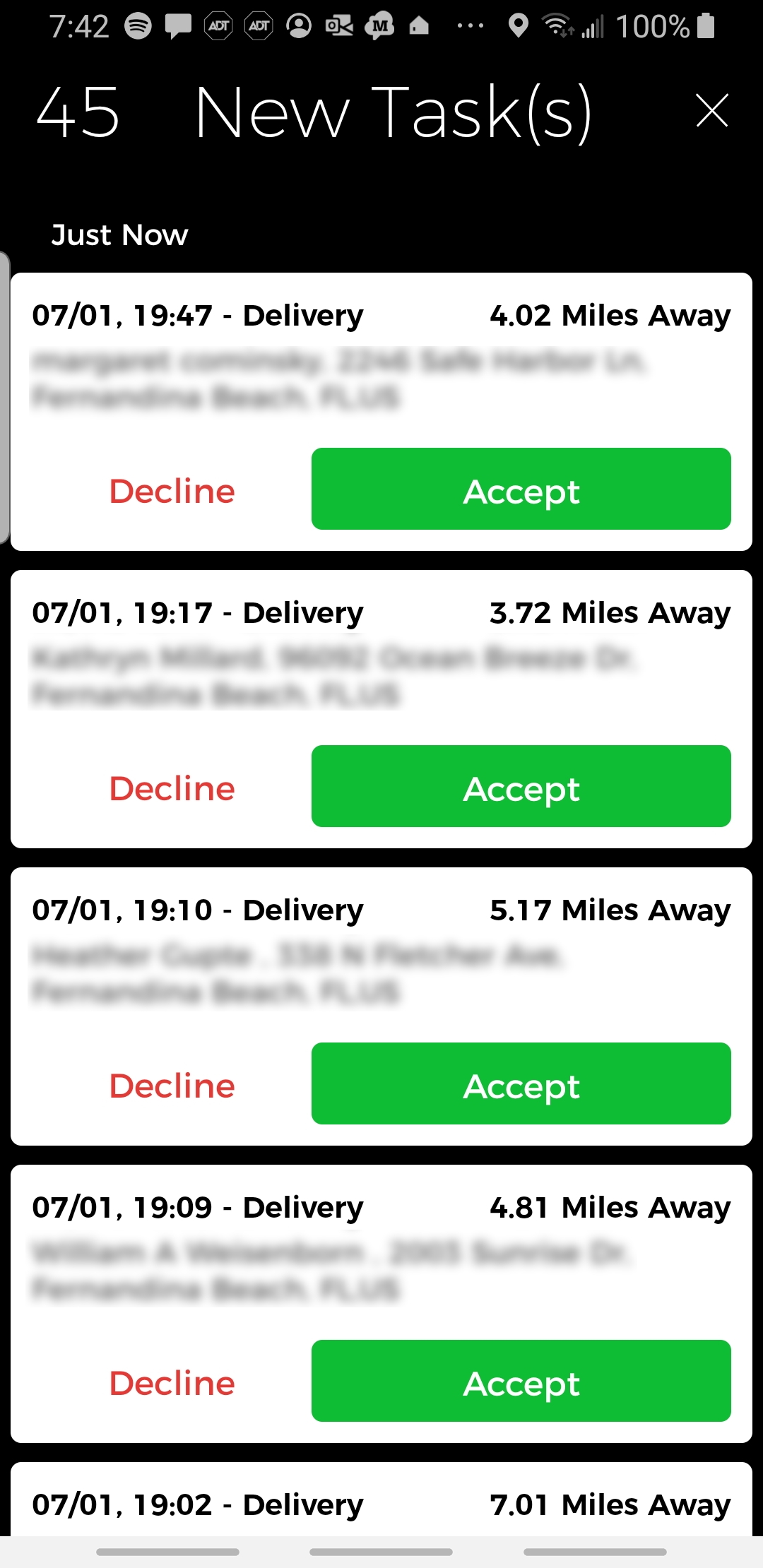
Task: Accept the 19:17 delivery task
Action: pyautogui.click(x=521, y=787)
